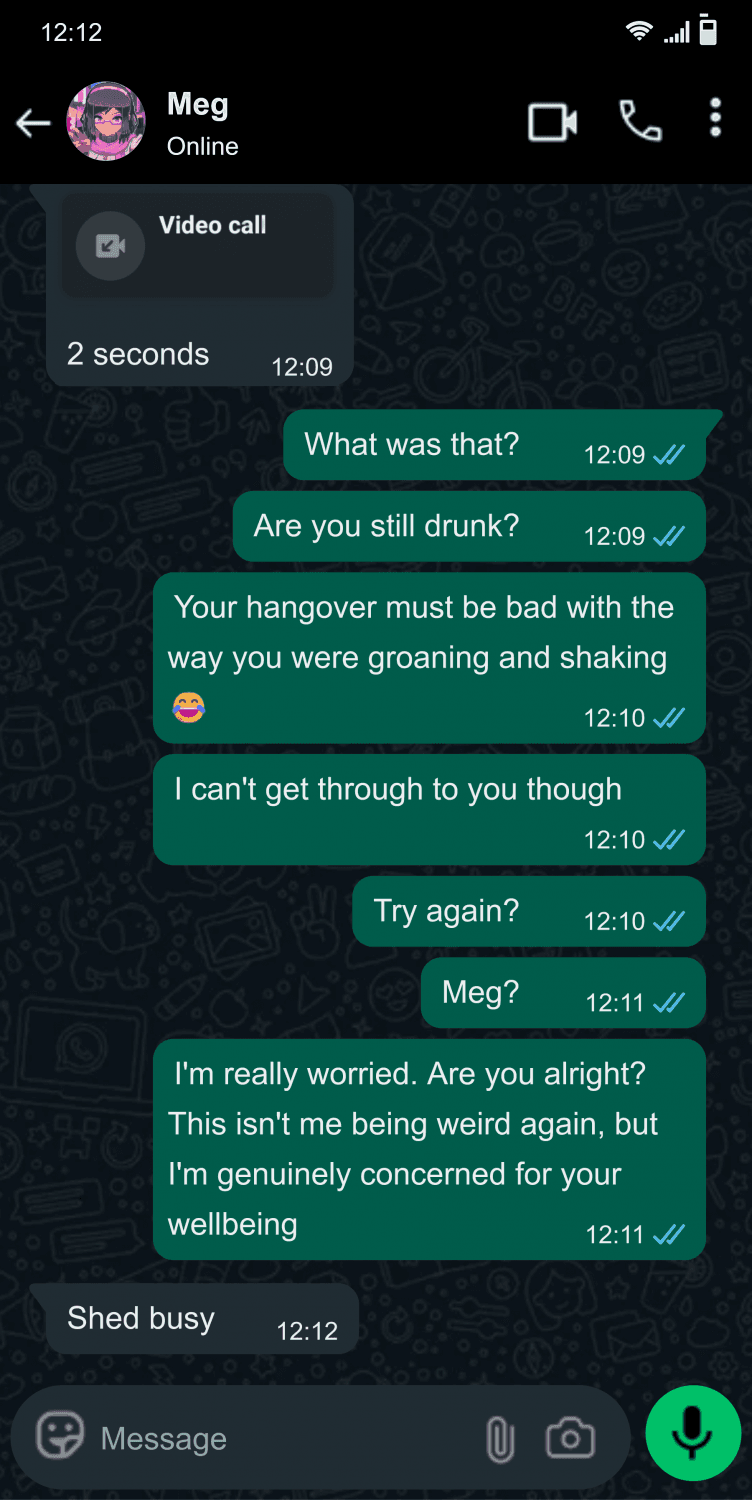
Task: Open the emoji and sticker picker
Action: coord(61,1435)
